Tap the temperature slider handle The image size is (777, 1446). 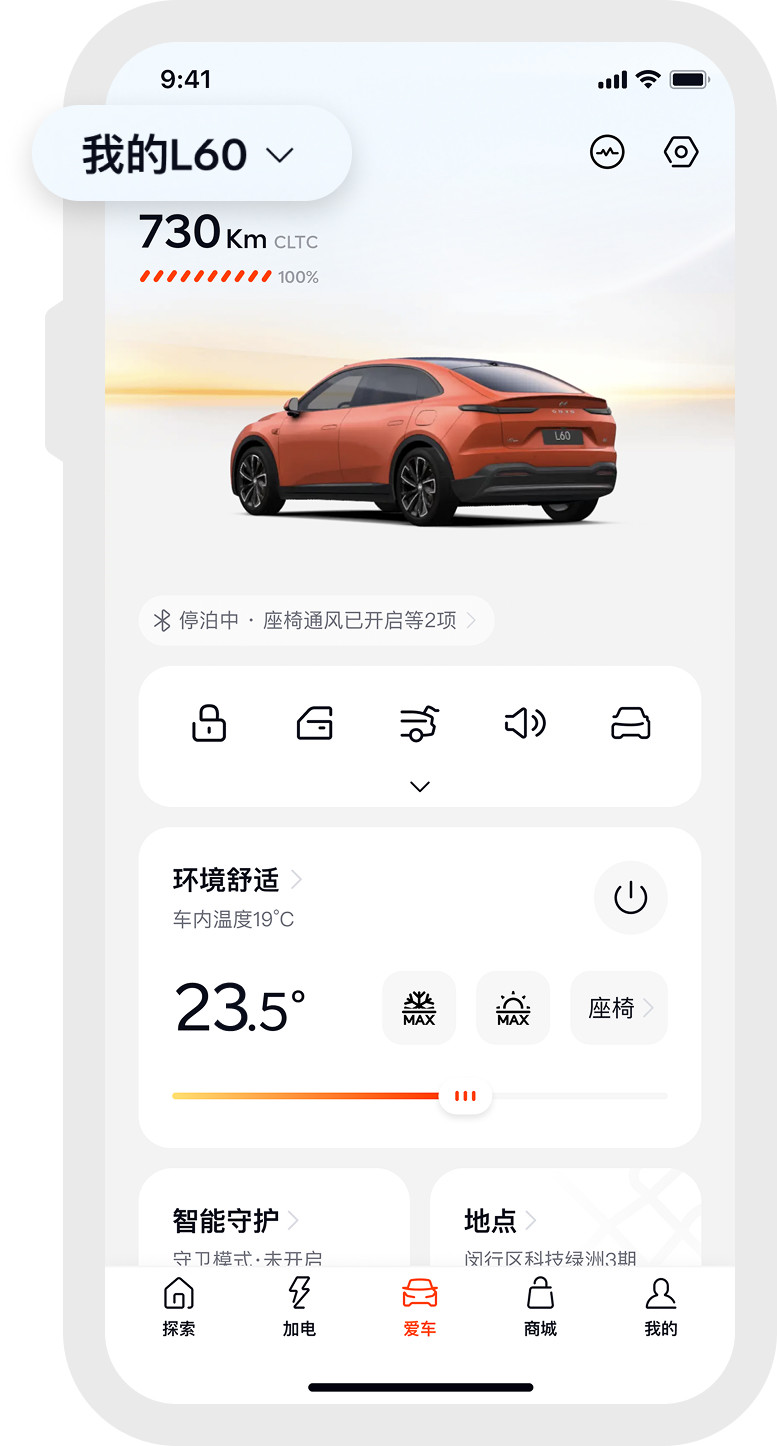click(x=465, y=1096)
